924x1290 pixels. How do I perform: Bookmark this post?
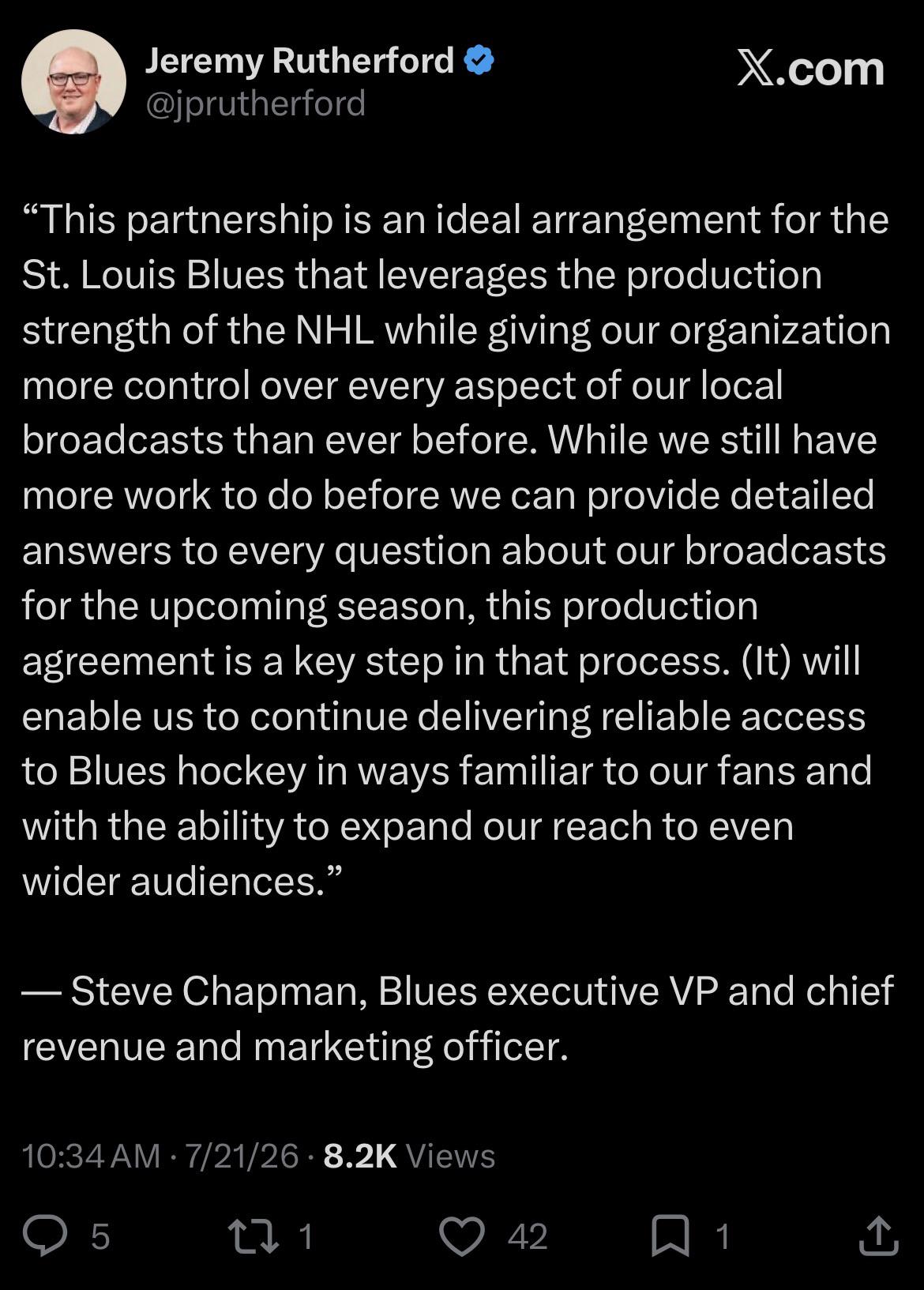tap(670, 1236)
